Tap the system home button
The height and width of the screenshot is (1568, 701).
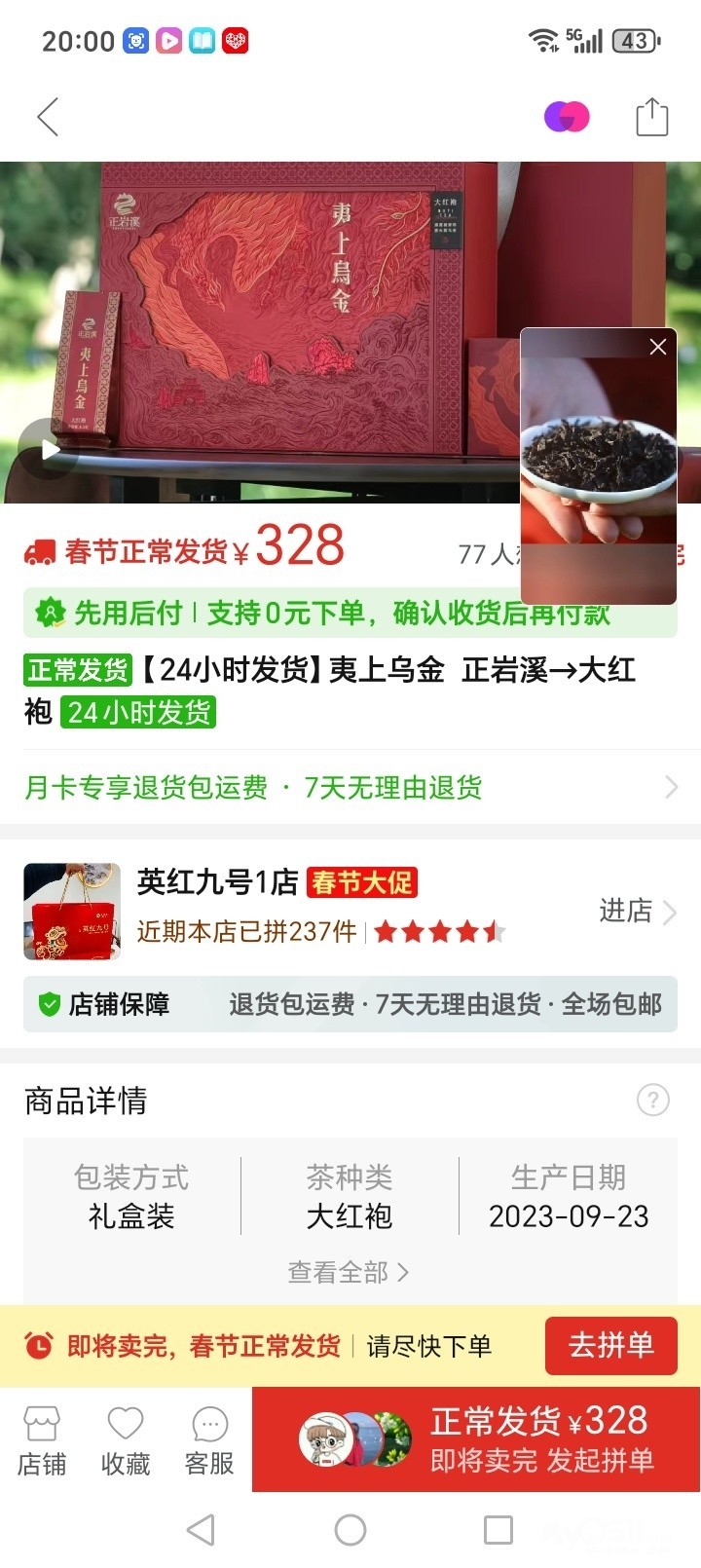click(x=350, y=1530)
